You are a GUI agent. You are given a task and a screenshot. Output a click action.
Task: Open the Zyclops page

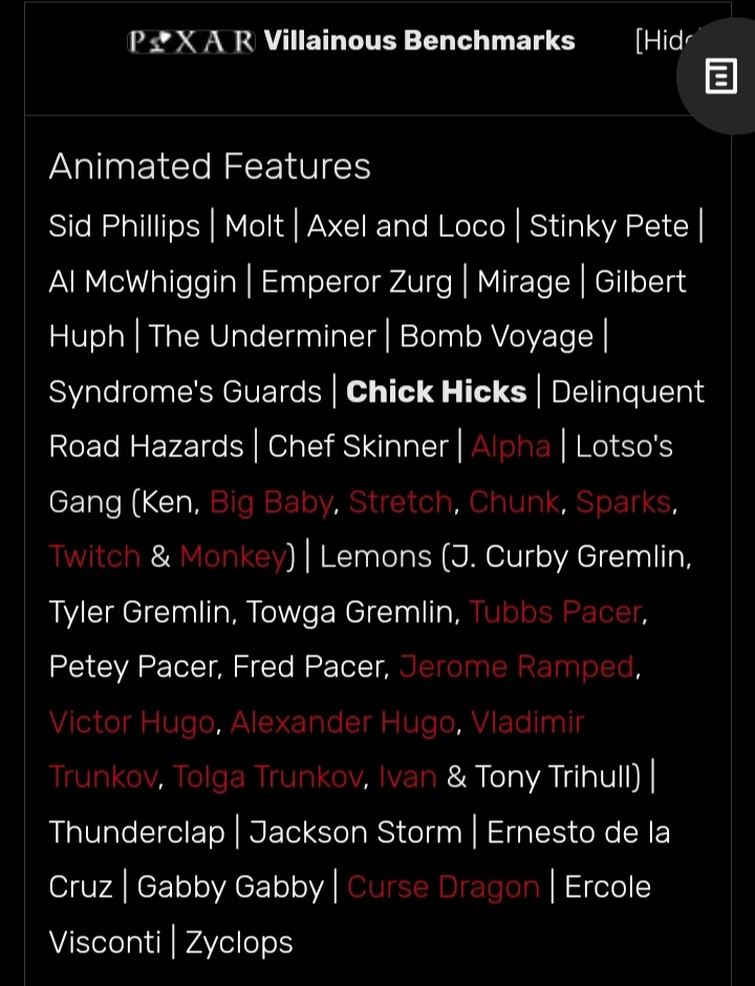(239, 942)
